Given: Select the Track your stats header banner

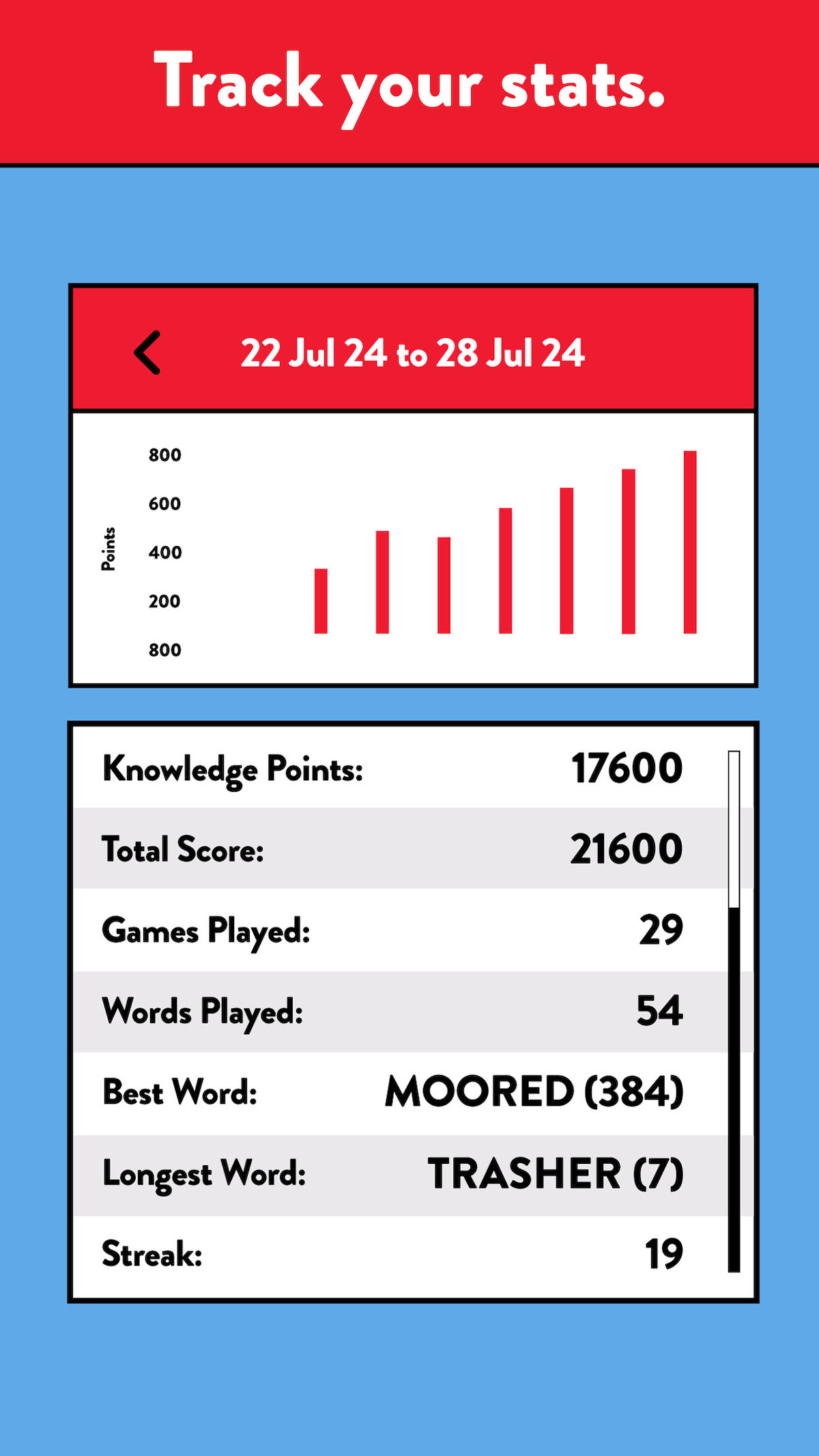Looking at the screenshot, I should pyautogui.click(x=409, y=82).
